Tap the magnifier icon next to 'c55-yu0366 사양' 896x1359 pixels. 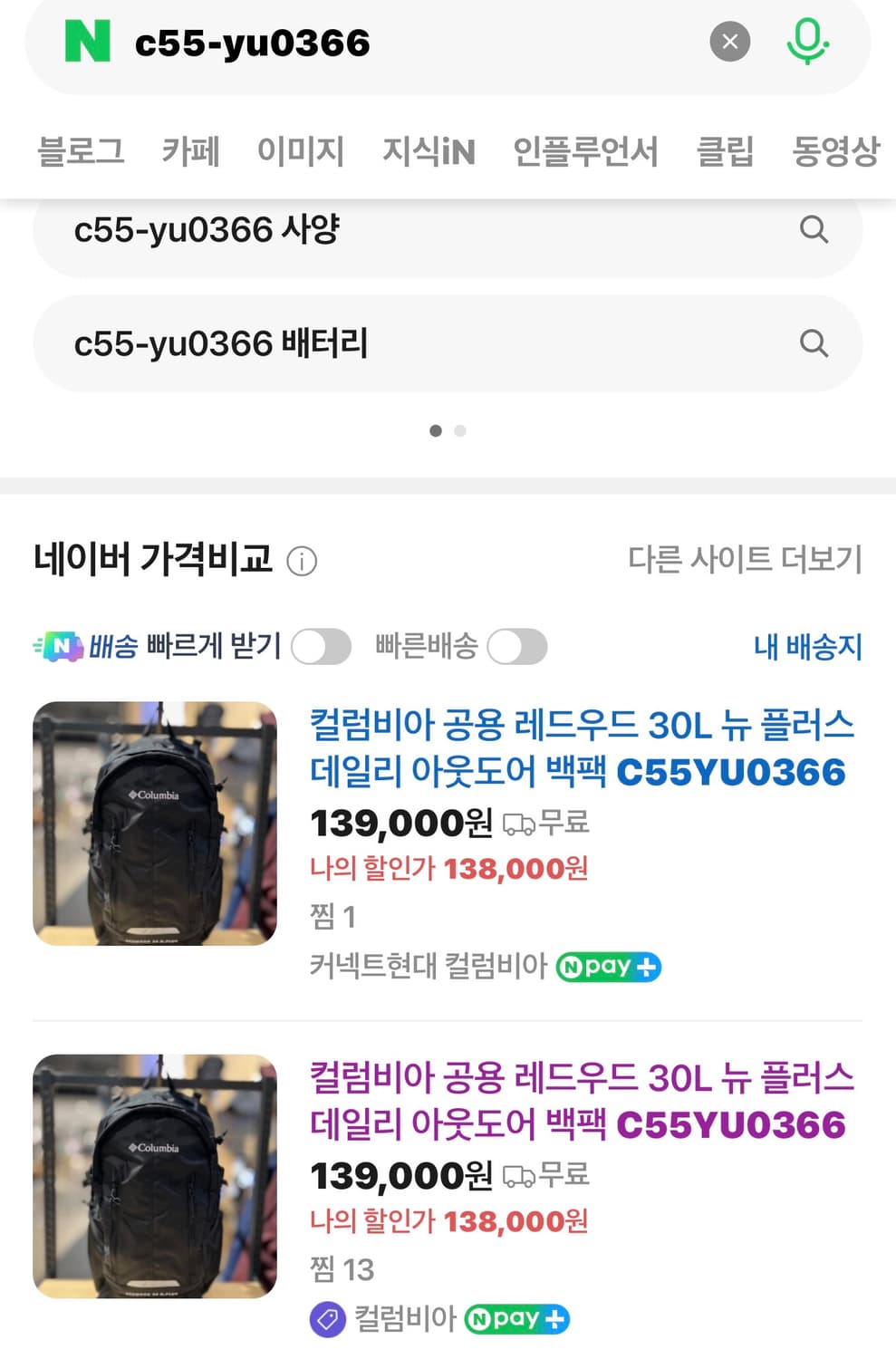814,230
